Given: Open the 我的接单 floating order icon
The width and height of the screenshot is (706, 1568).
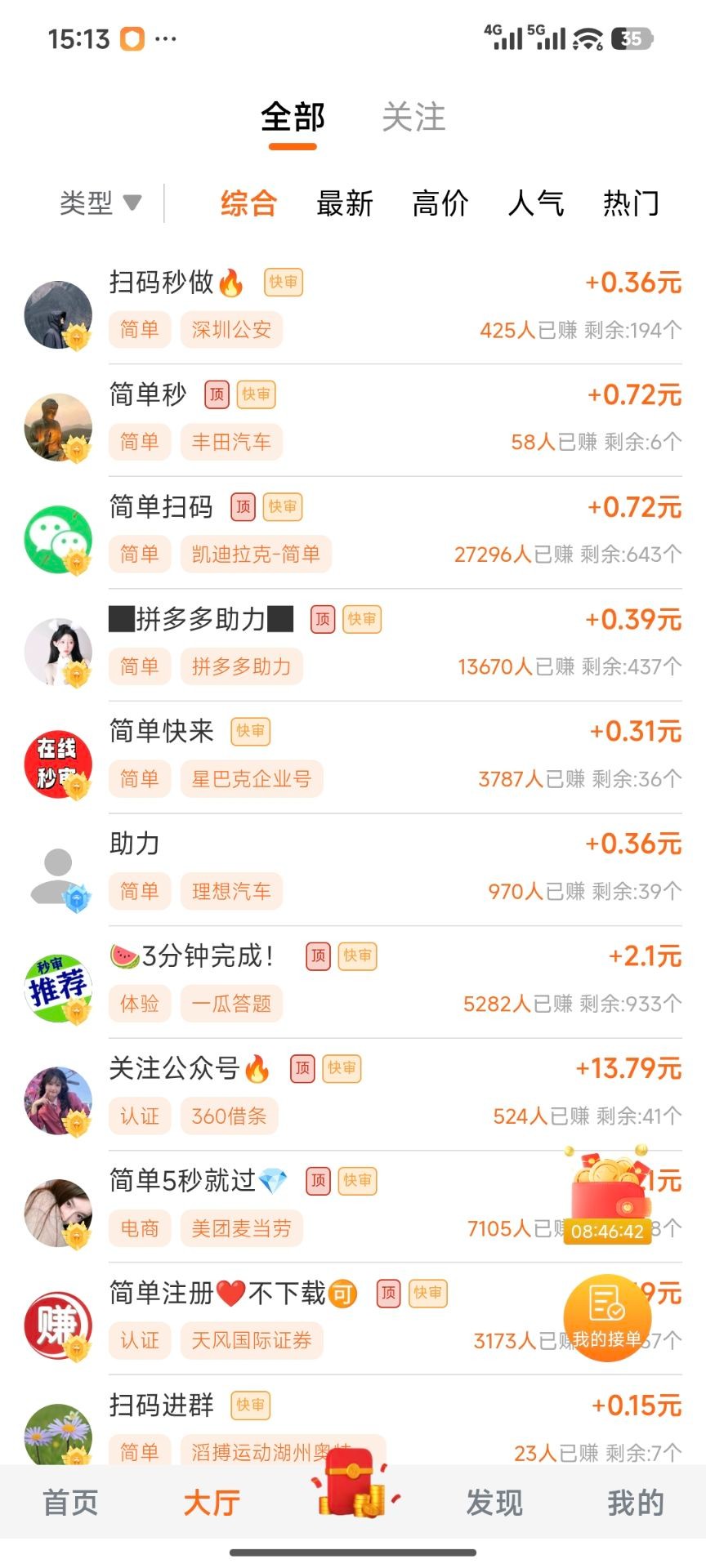Looking at the screenshot, I should tap(607, 1315).
